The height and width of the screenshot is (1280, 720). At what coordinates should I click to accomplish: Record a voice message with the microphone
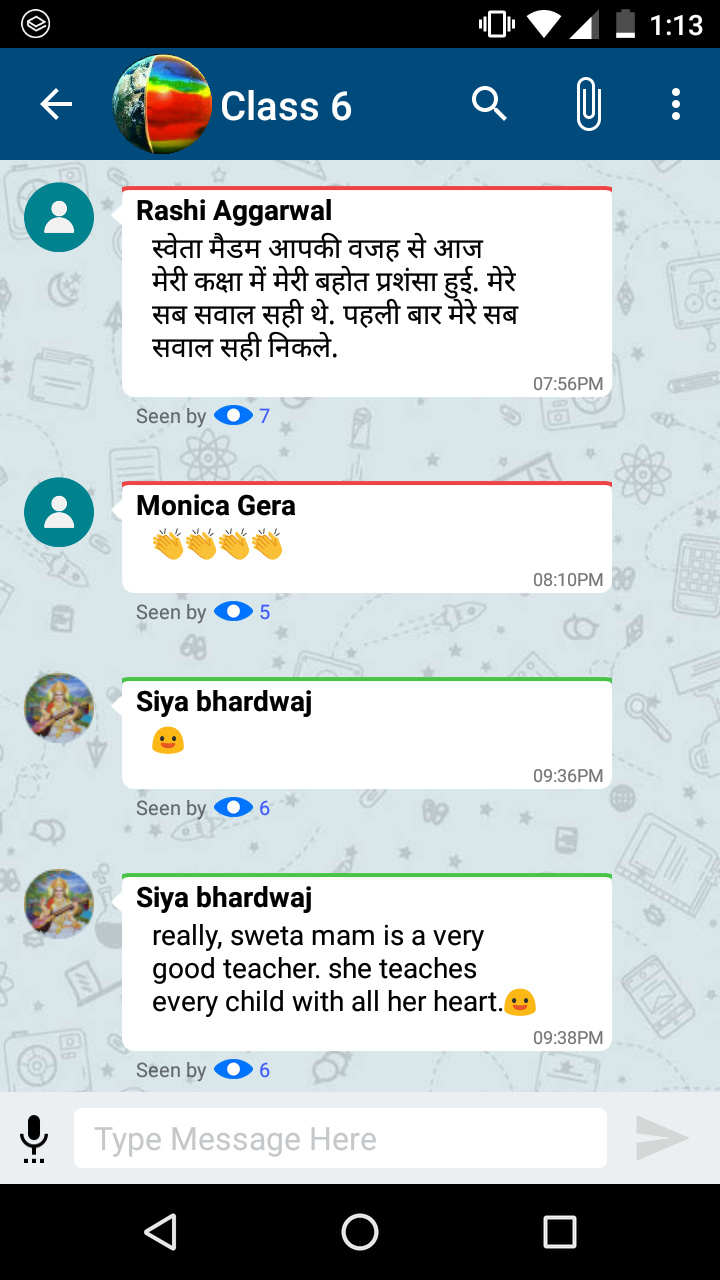pos(34,1139)
